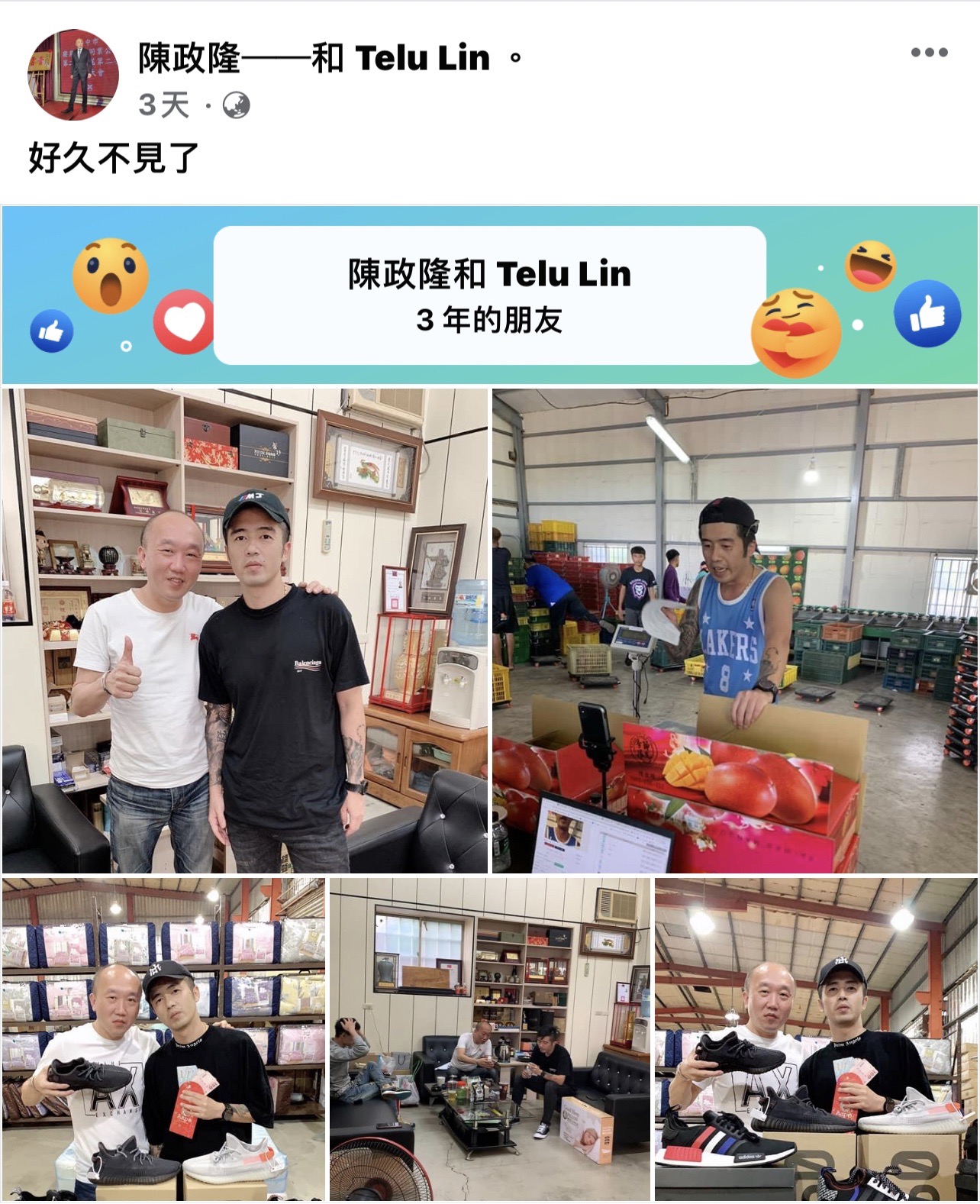Open the office photo with the thumbs-up

coord(244,631)
